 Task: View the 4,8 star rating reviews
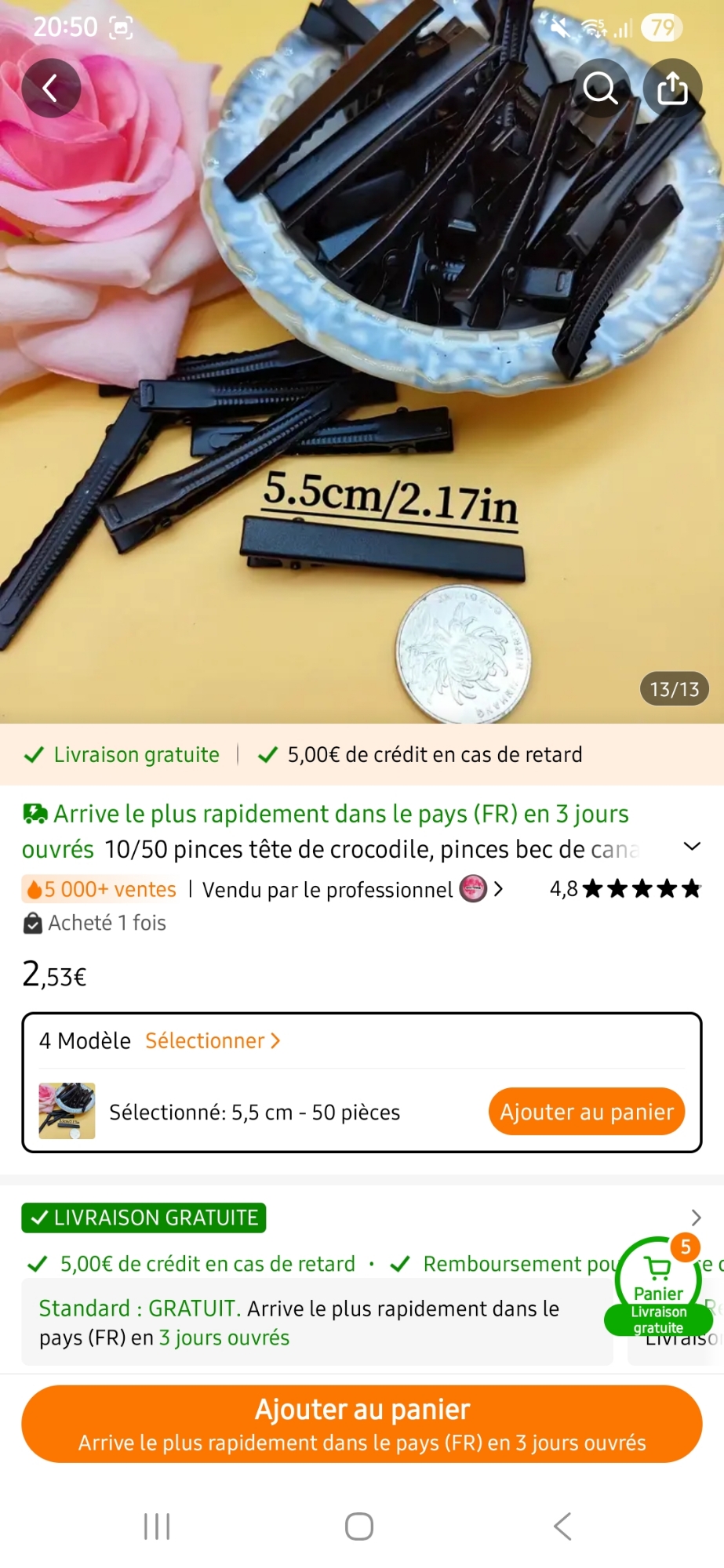click(625, 889)
